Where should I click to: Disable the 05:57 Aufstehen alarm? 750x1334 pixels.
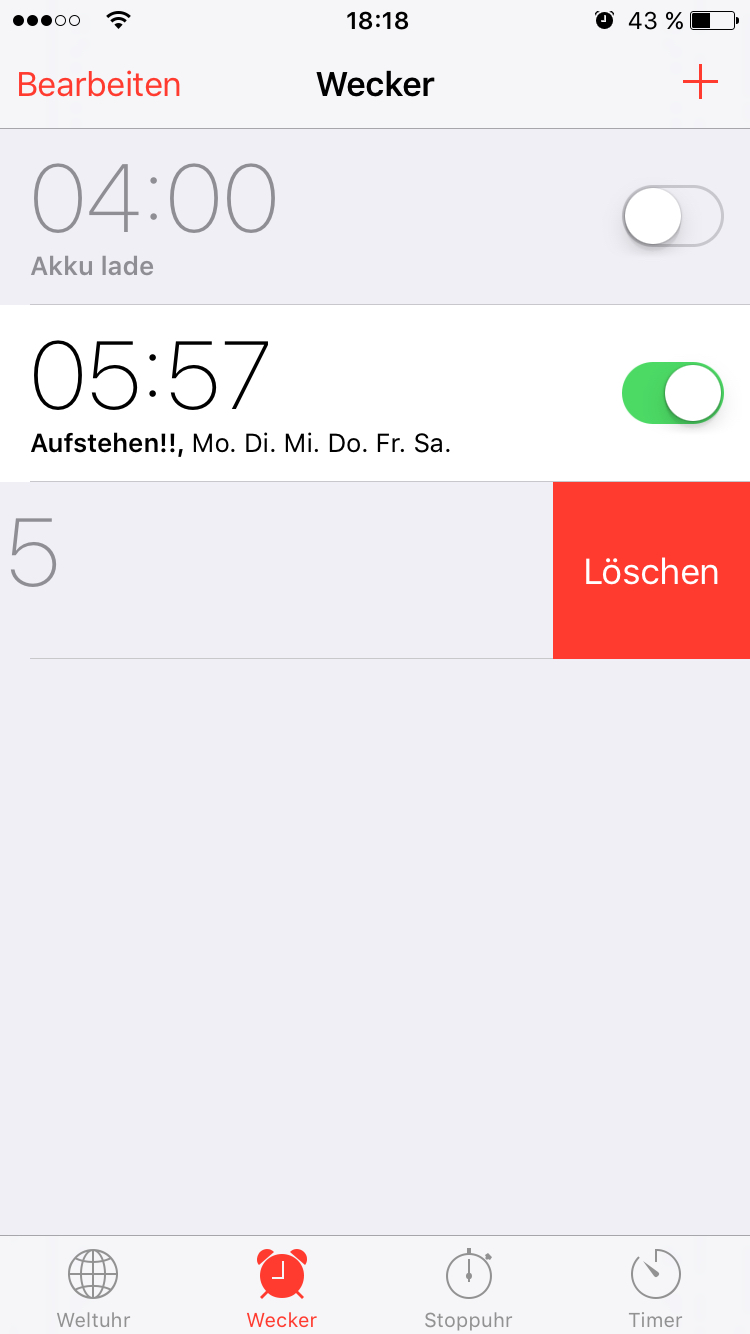(672, 393)
